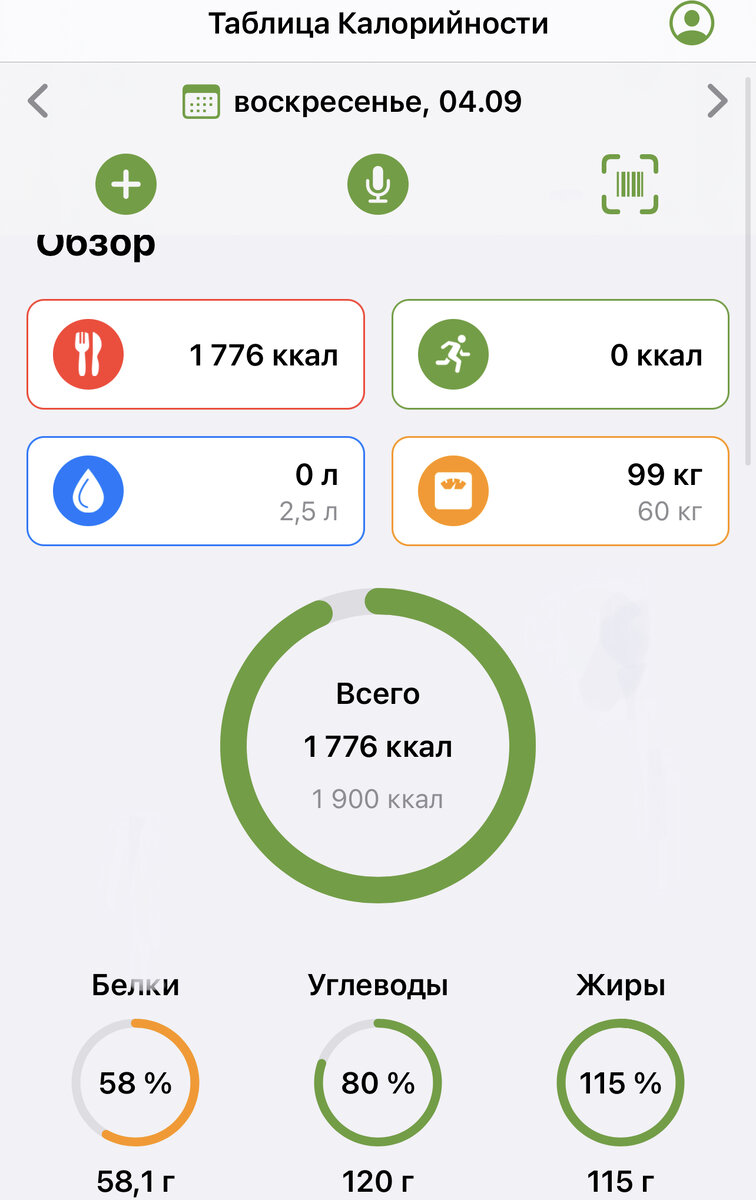The image size is (756, 1200).
Task: Open the food intake 1 776 ккал card
Action: pyautogui.click(x=196, y=354)
